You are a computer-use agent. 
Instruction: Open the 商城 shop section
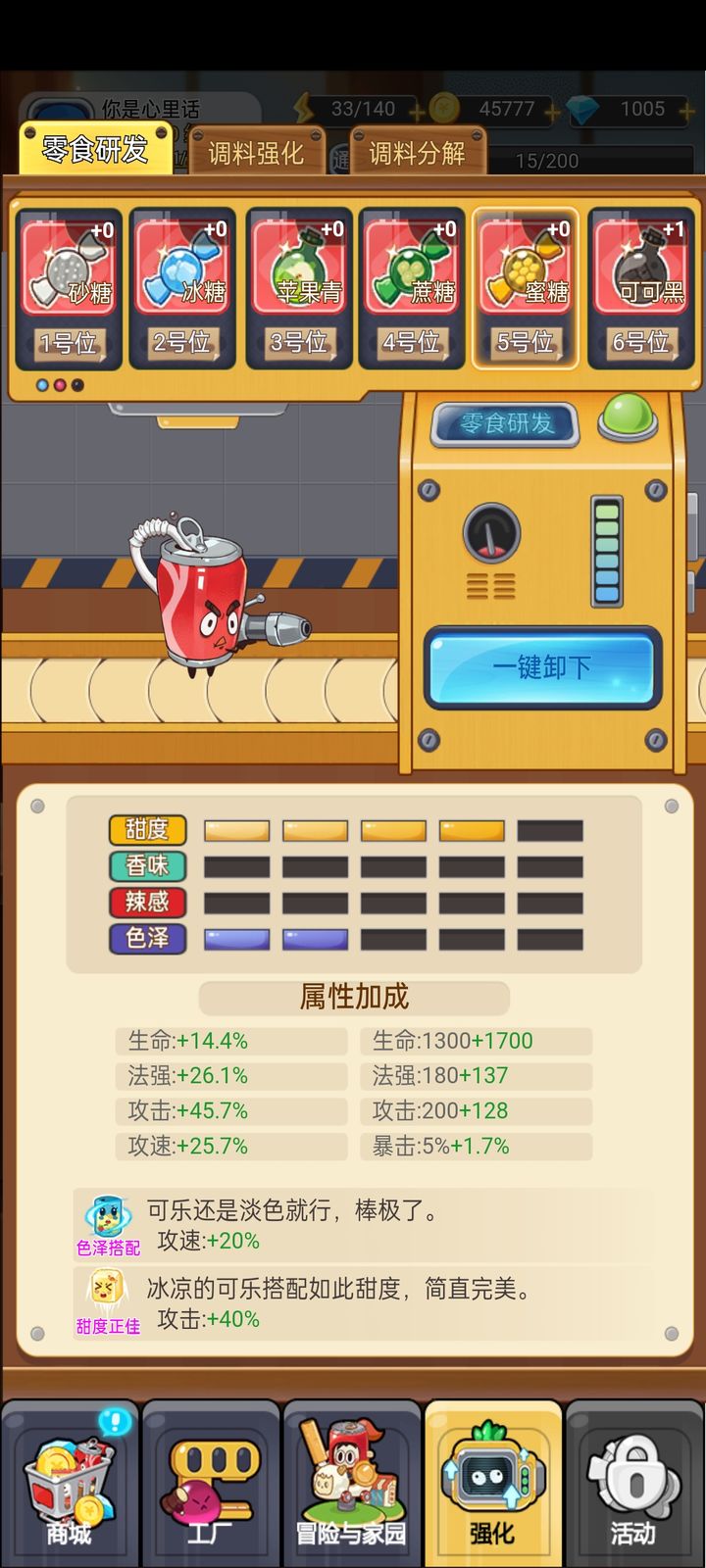coord(70,1486)
